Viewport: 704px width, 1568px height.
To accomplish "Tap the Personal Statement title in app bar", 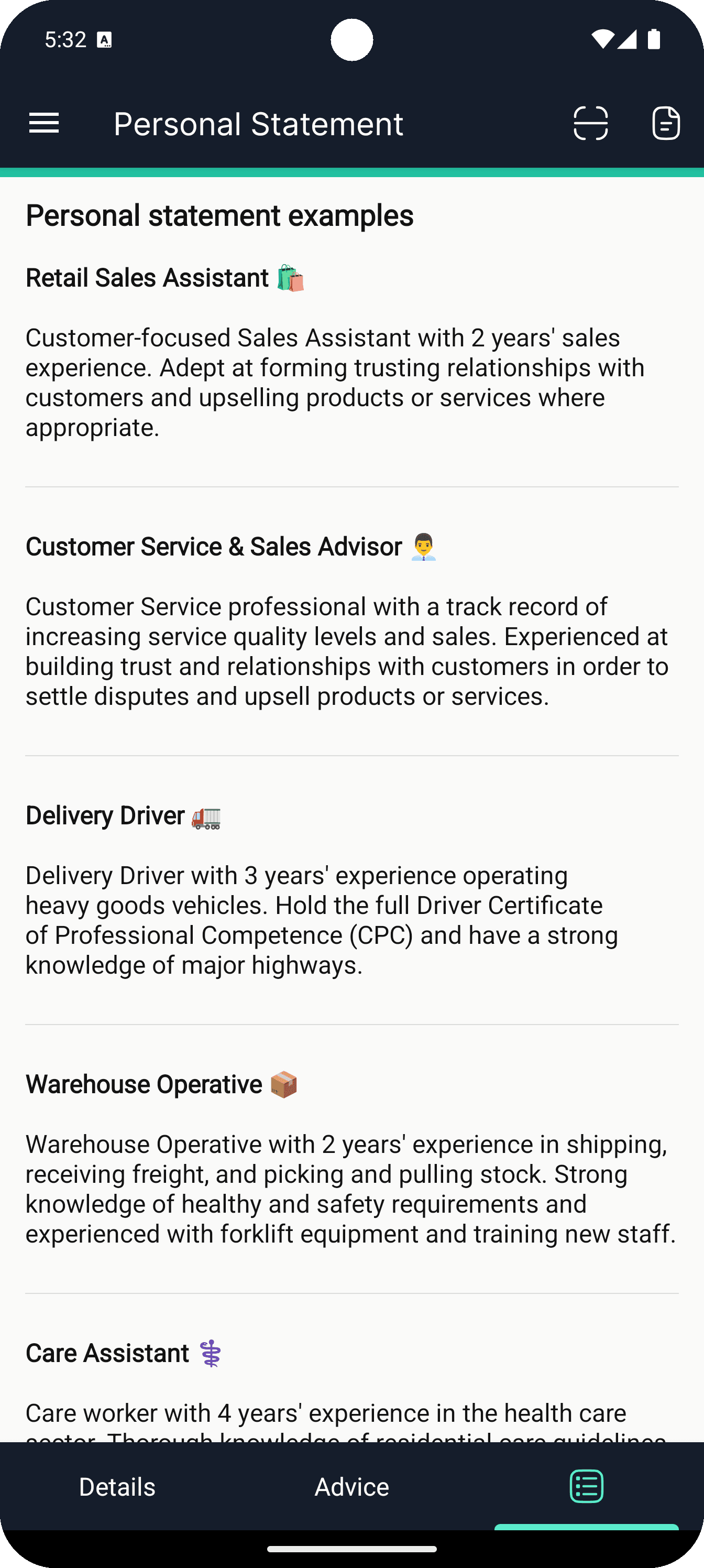I will coord(258,124).
